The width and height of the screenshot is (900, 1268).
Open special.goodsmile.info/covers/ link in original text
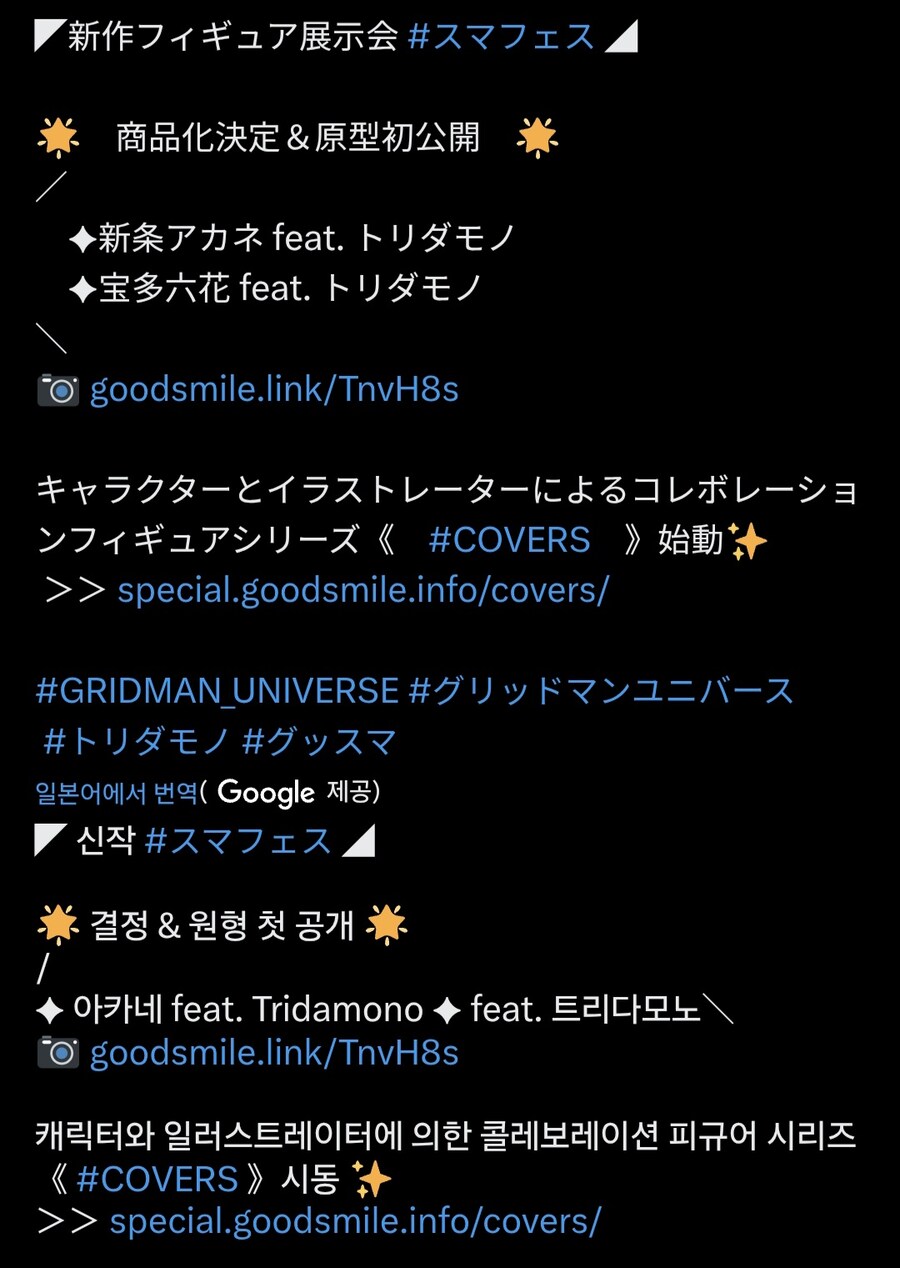[362, 590]
